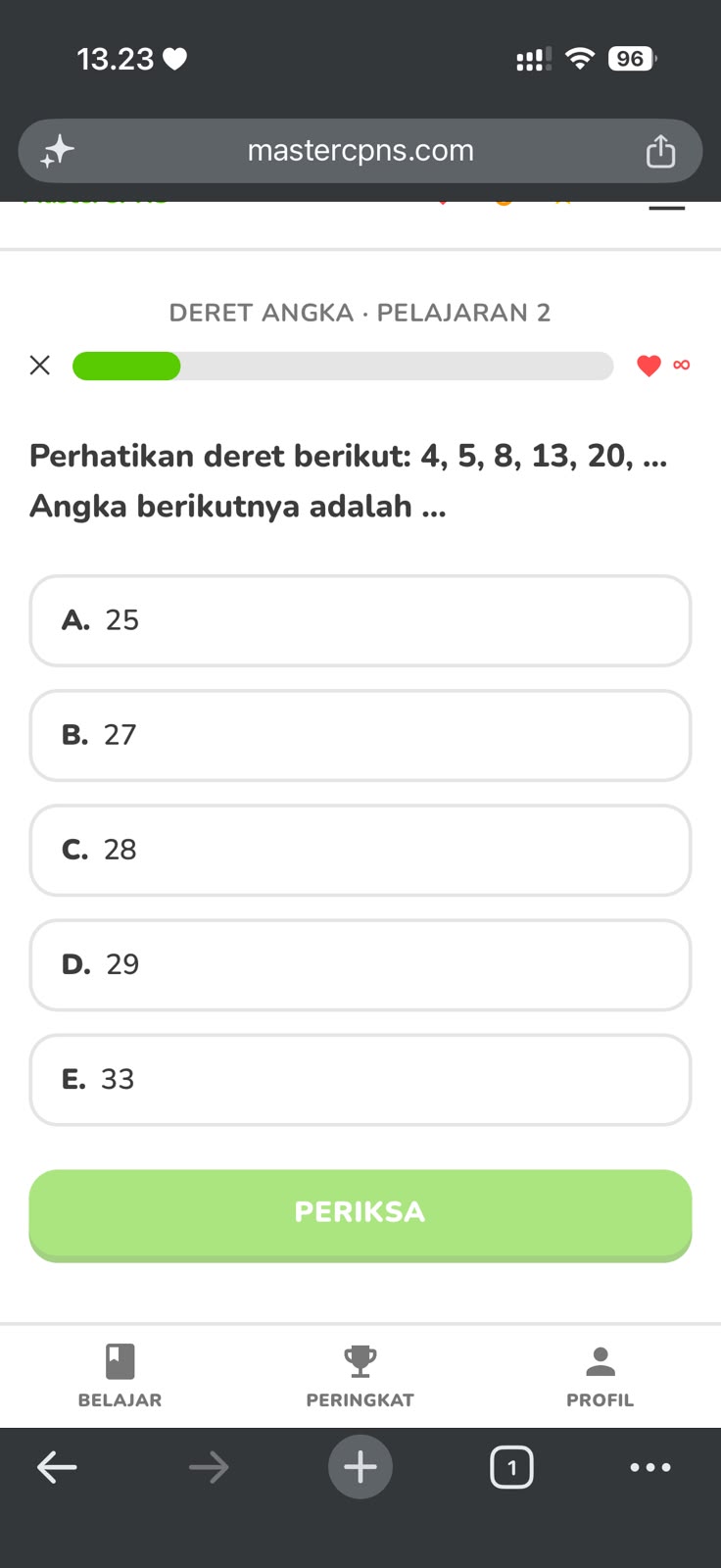
Task: Go back with the browser back arrow
Action: pos(57,1467)
